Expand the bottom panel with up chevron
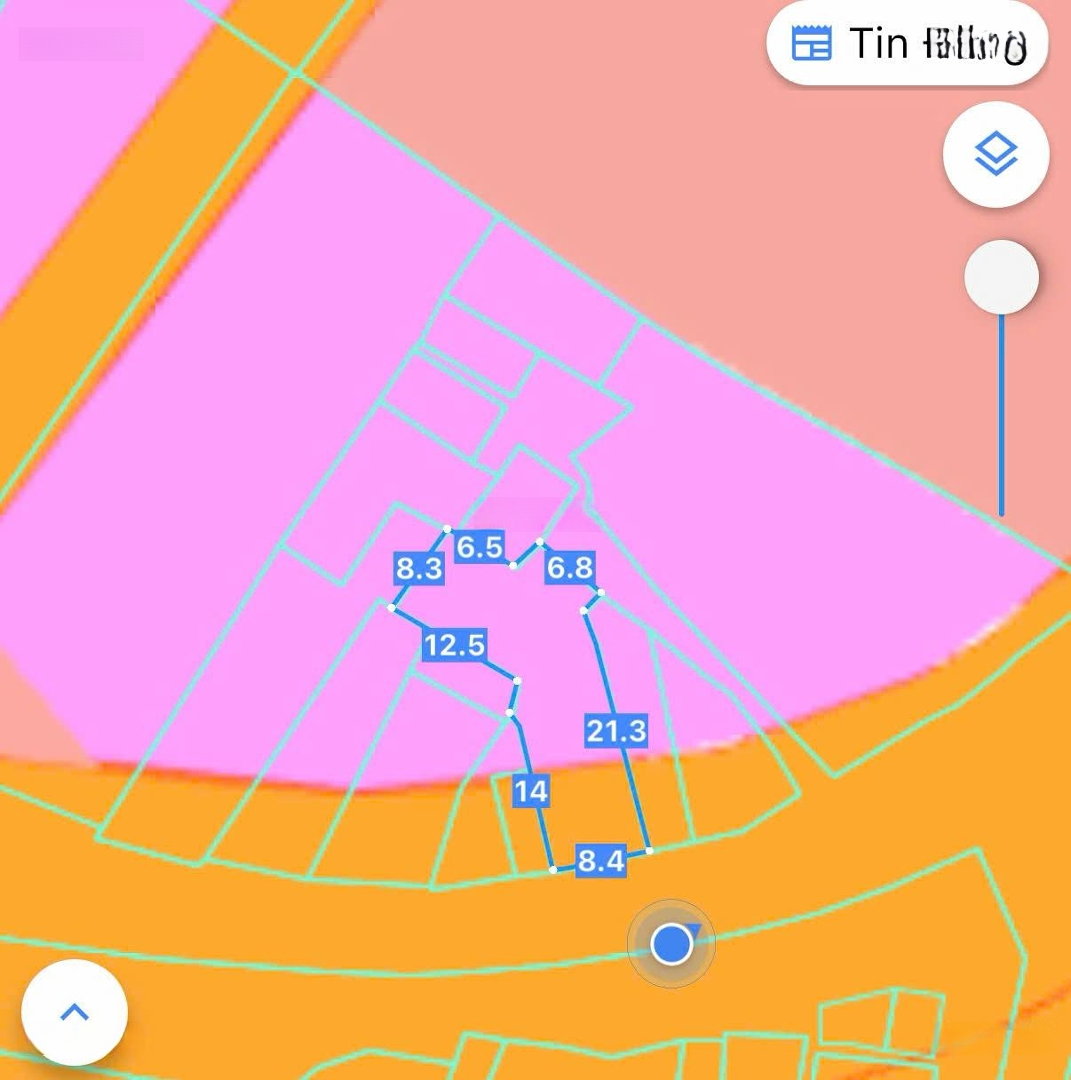1071x1080 pixels. pos(74,1012)
